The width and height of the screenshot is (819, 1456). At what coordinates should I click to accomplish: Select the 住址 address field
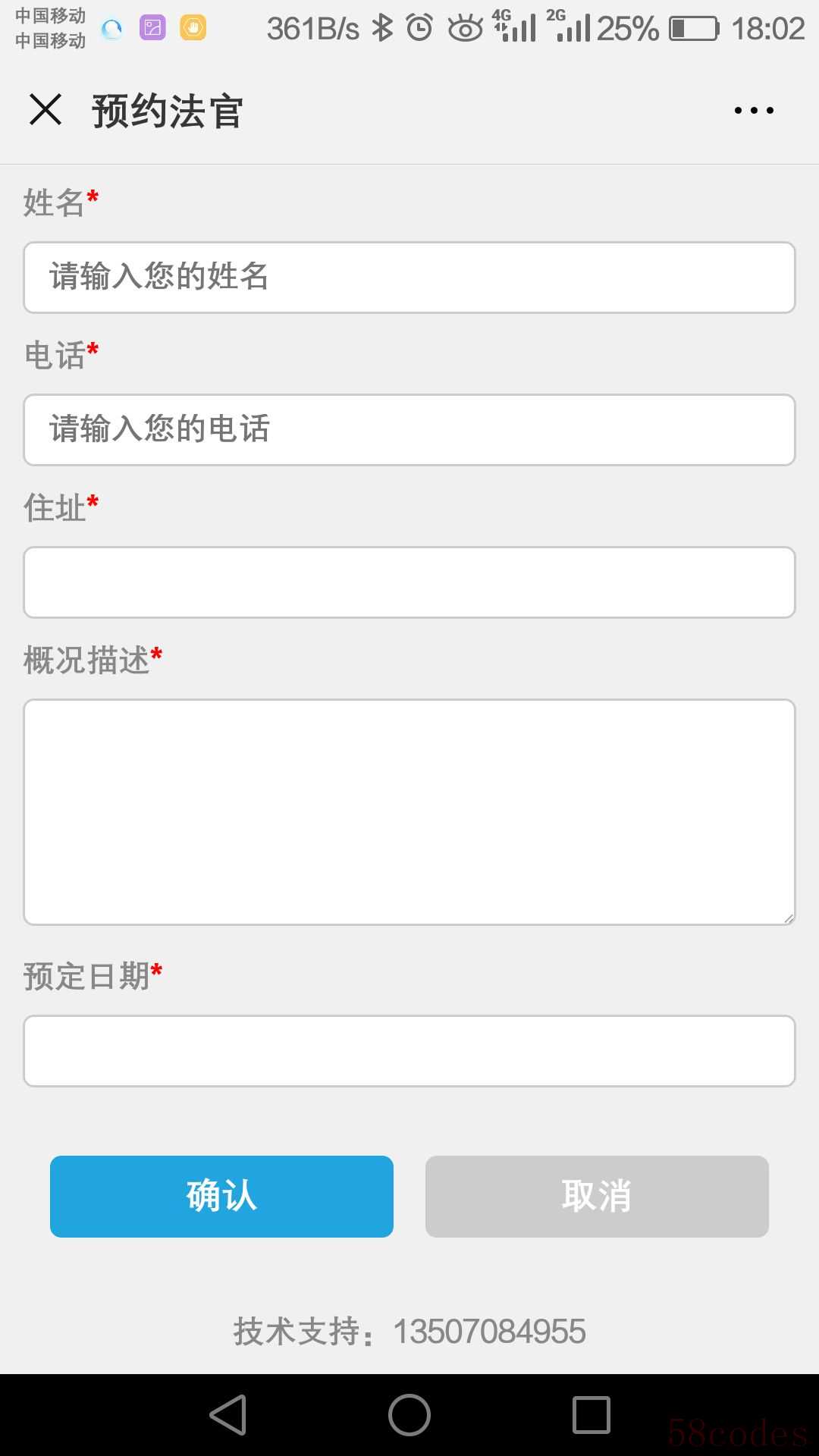coord(409,582)
